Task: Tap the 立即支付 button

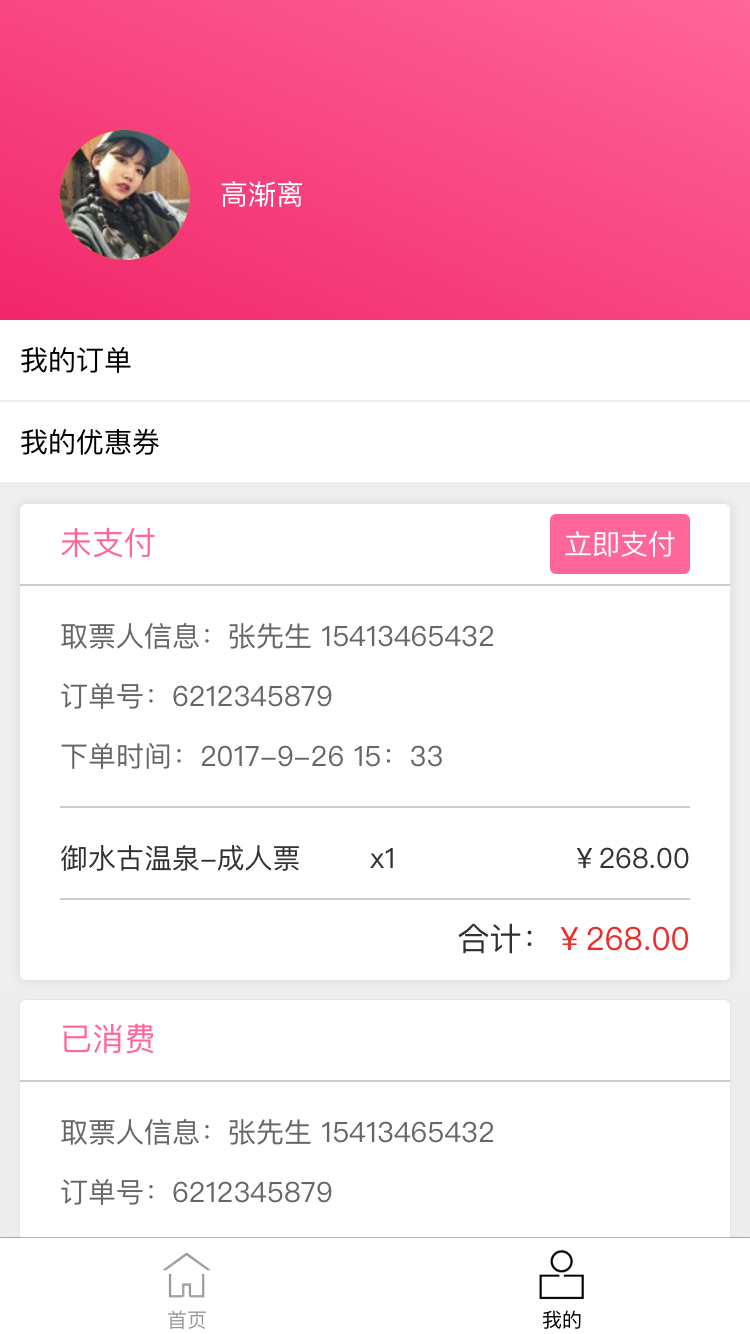Action: pyautogui.click(x=620, y=544)
